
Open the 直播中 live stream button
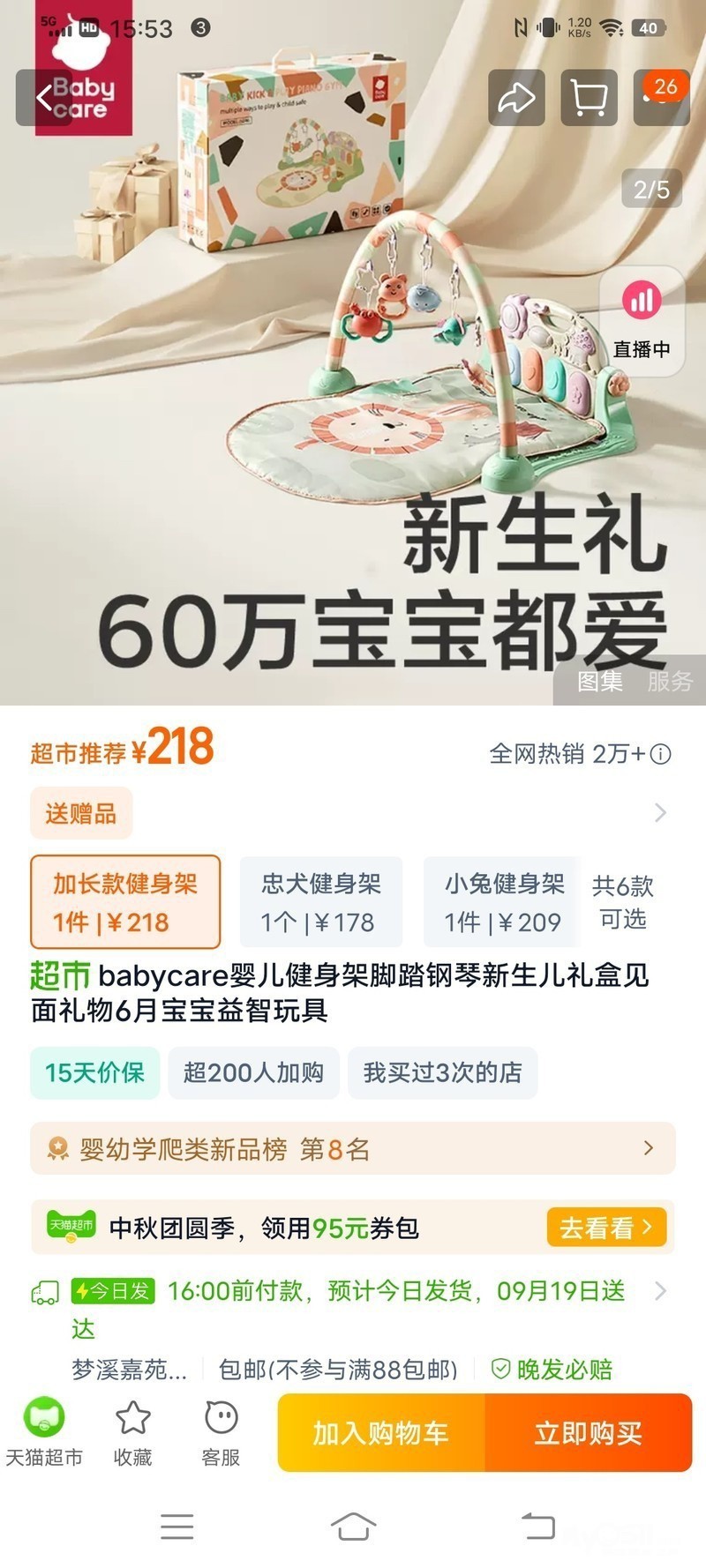coord(642,322)
